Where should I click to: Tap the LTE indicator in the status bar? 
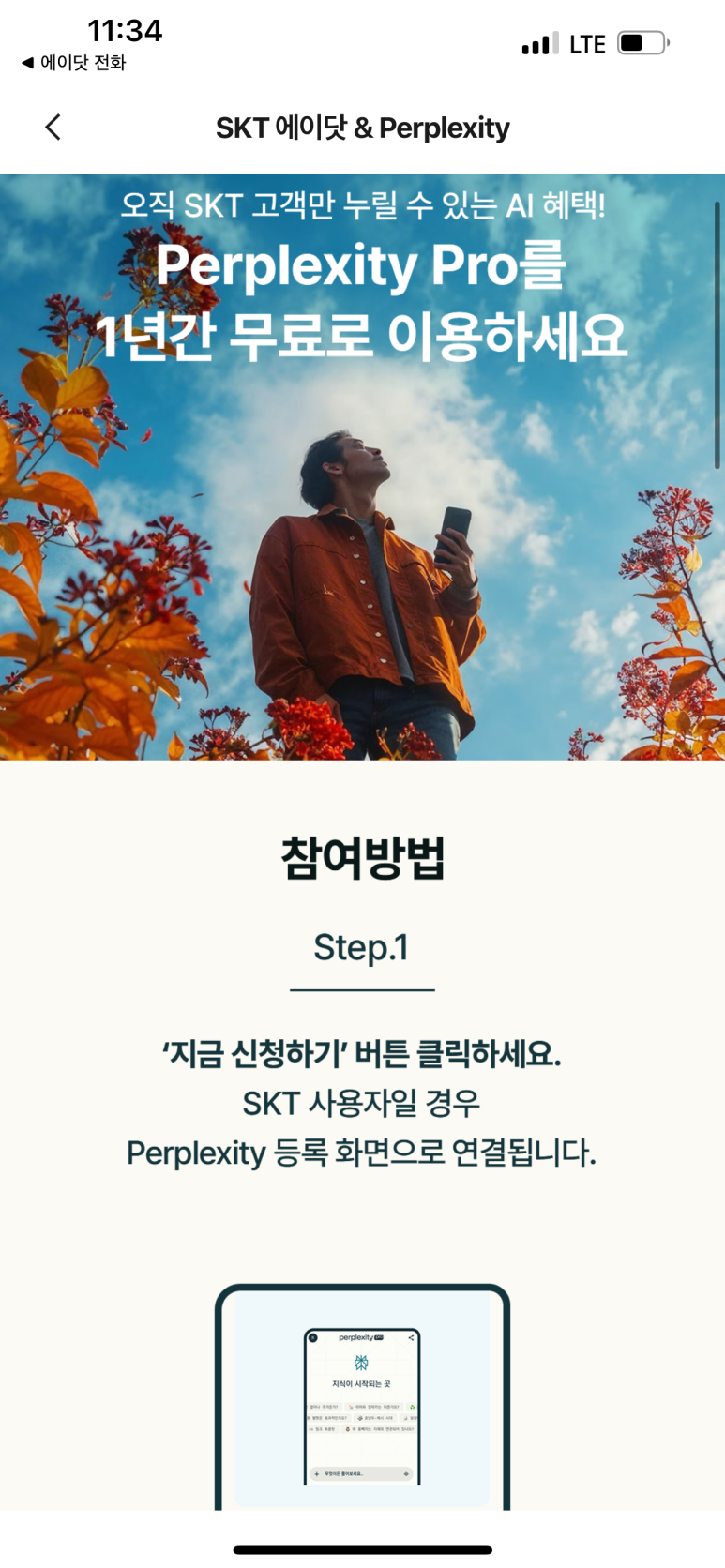tap(587, 42)
